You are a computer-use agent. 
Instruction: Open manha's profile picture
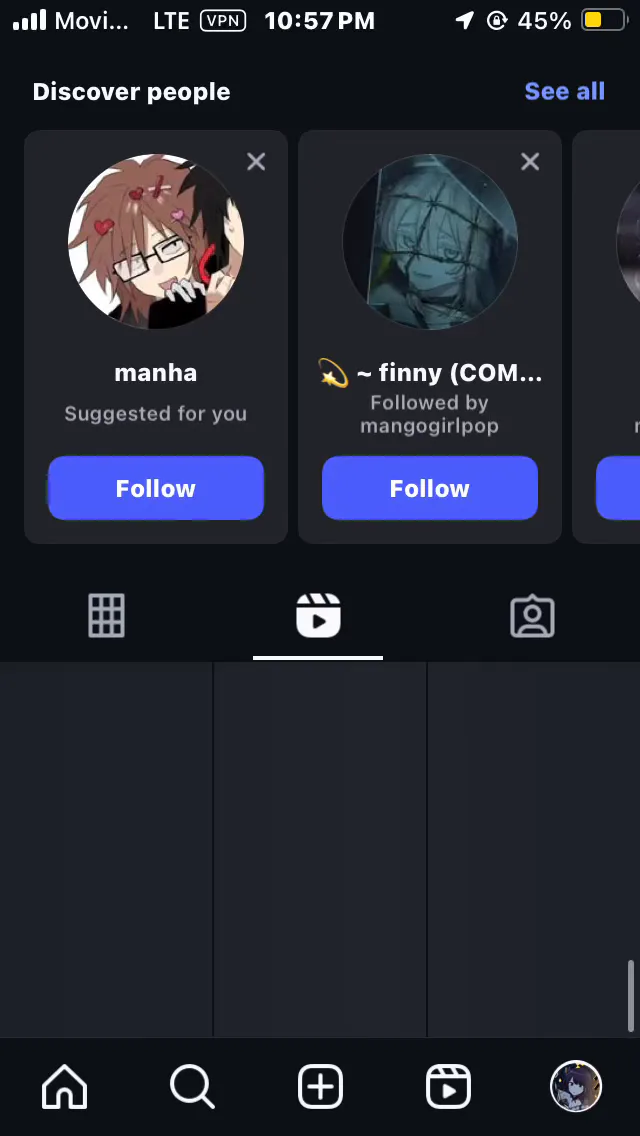(156, 241)
